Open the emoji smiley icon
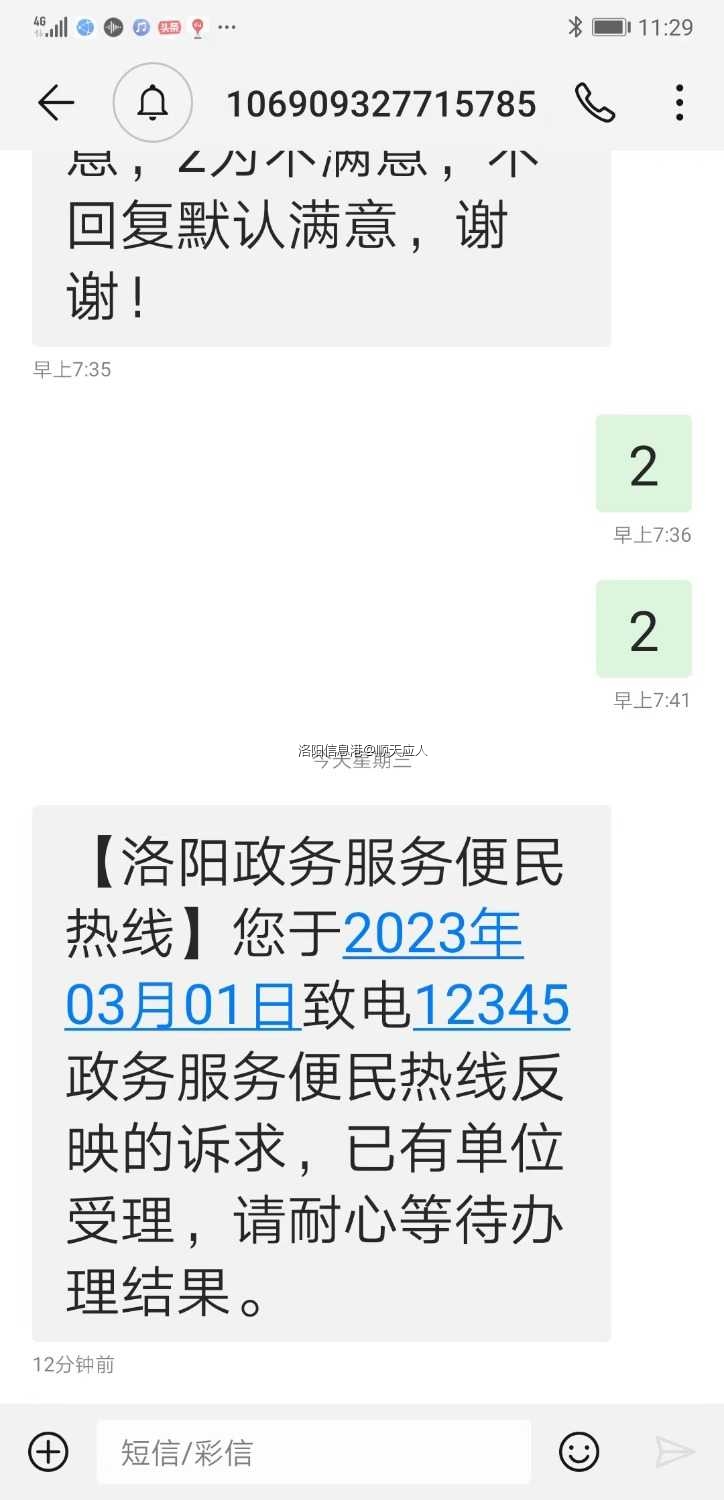This screenshot has height=1500, width=724. (577, 1451)
